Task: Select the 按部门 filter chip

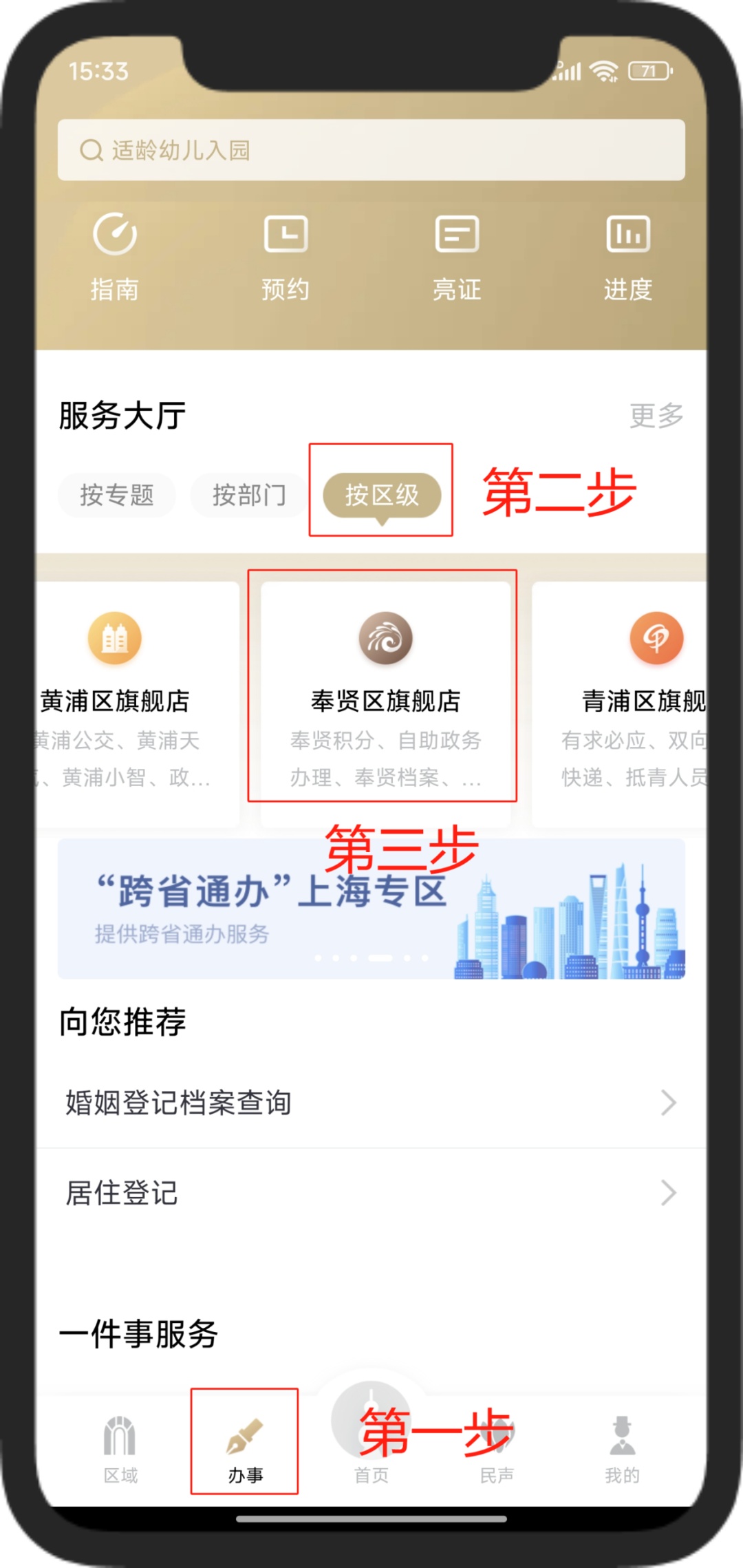Action: 249,495
